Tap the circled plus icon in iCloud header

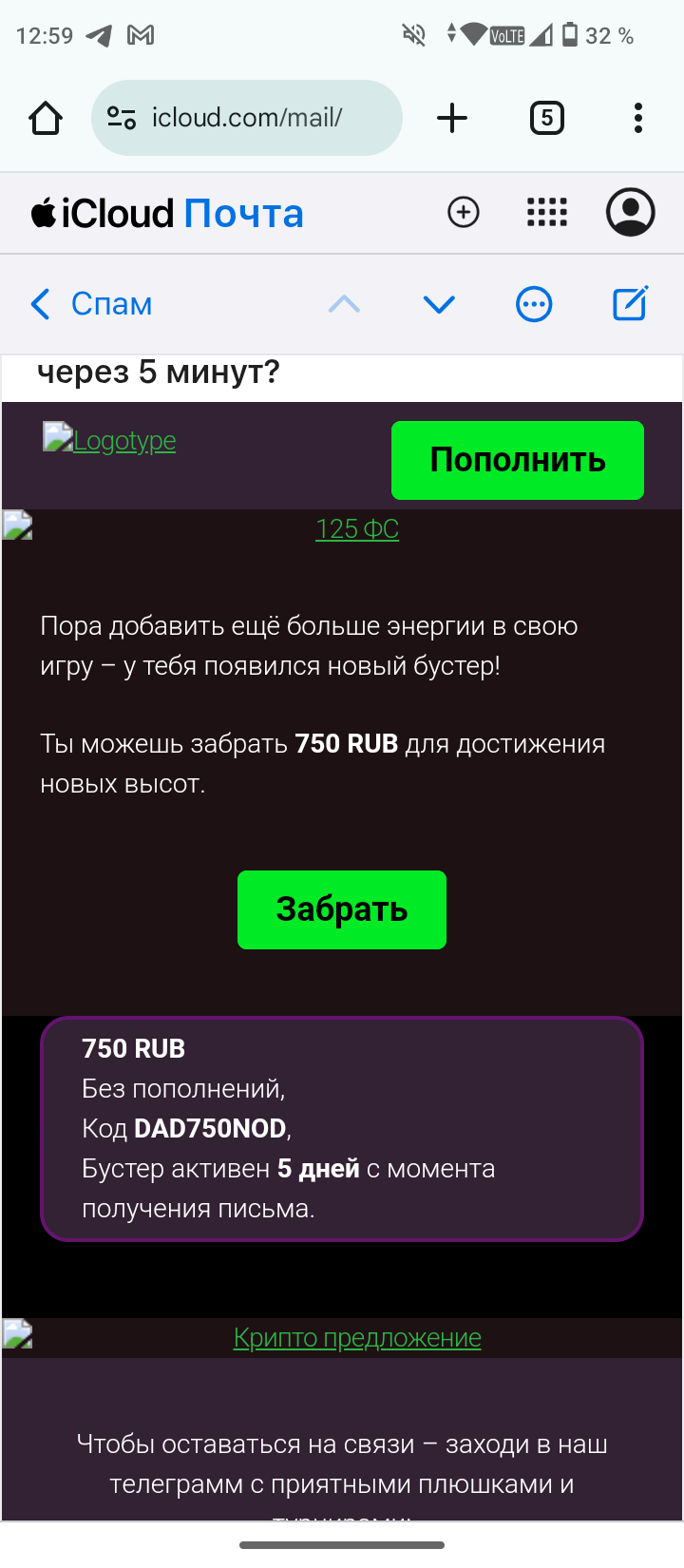464,212
